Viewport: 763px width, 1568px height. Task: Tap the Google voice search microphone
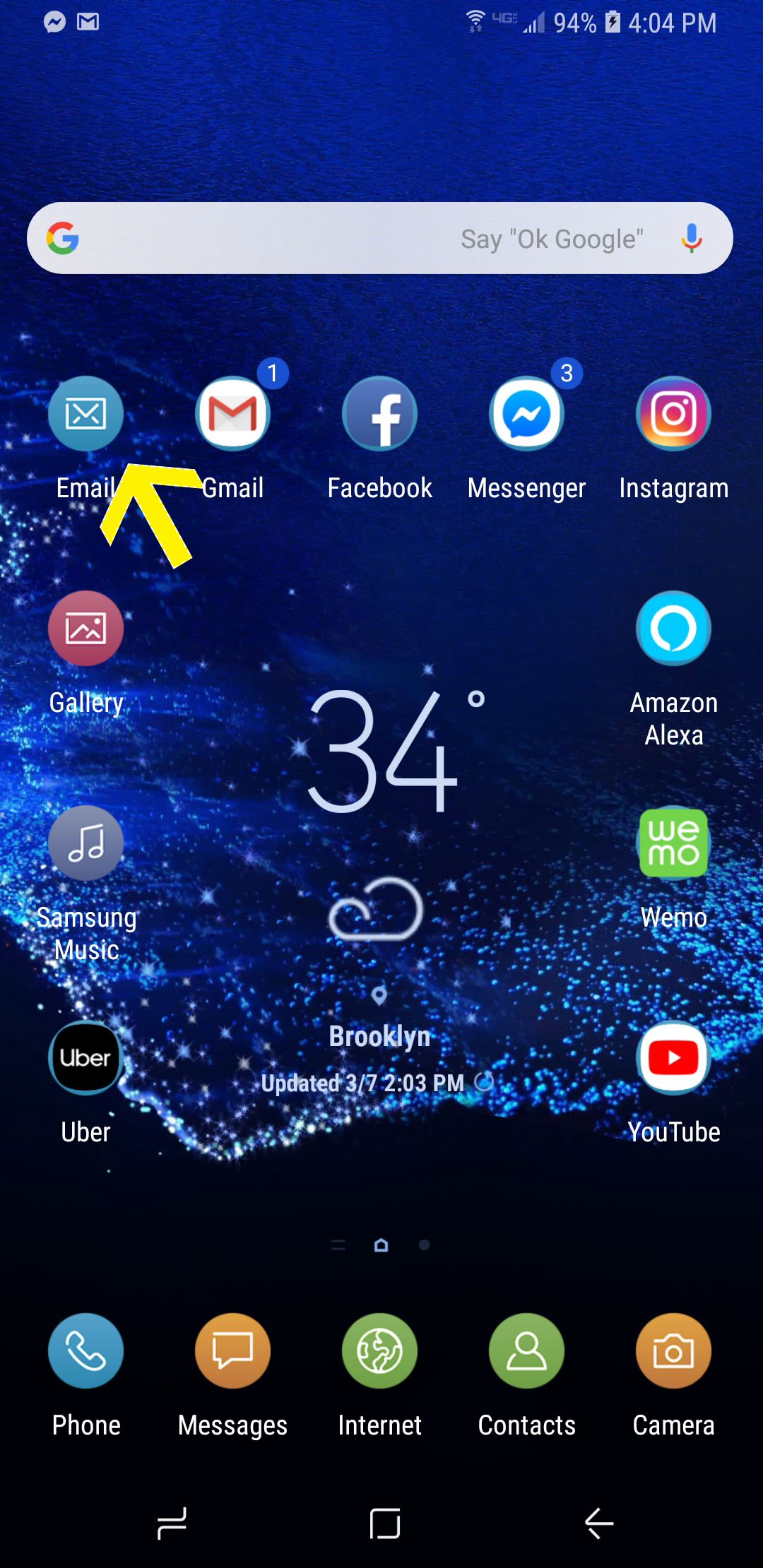click(x=690, y=238)
